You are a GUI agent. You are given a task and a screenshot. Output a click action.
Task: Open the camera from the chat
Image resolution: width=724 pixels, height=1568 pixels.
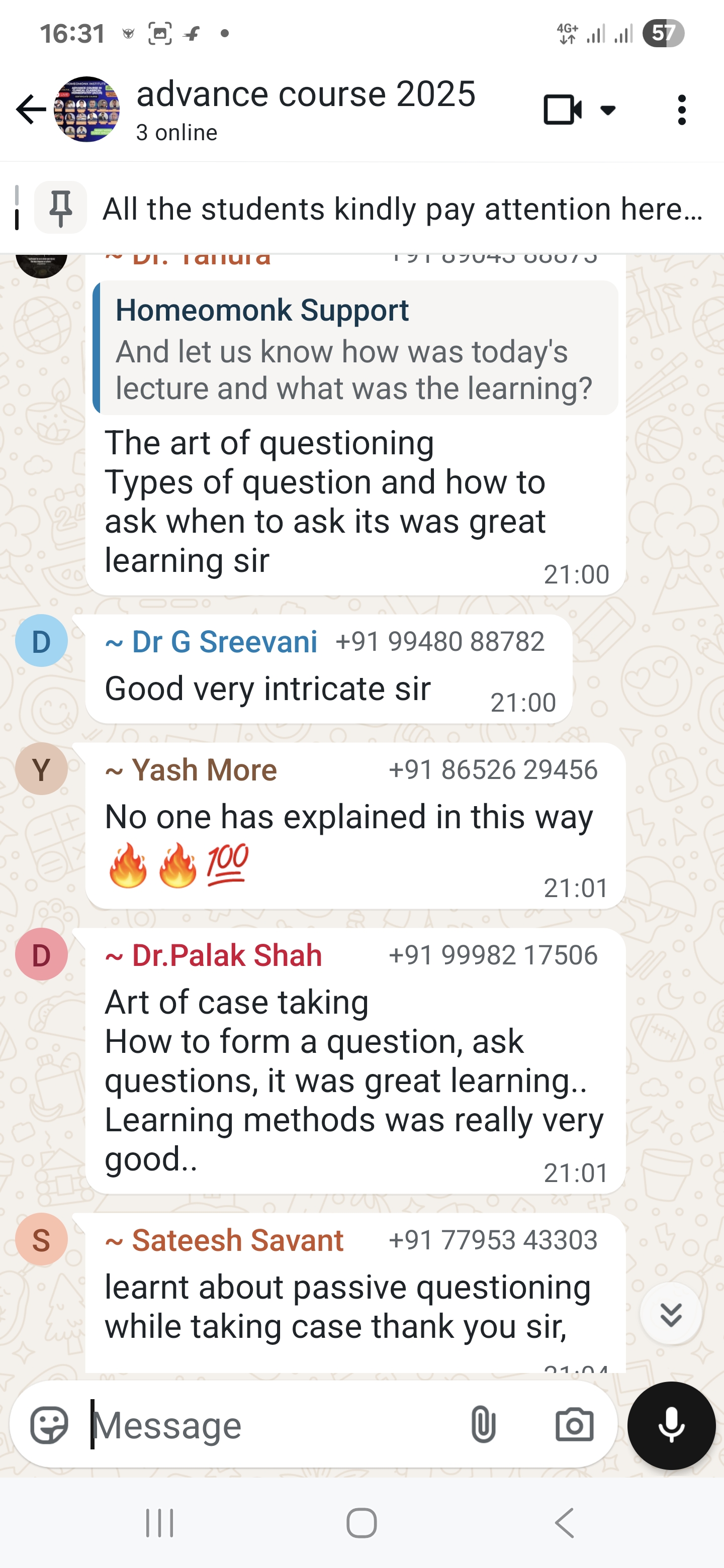coord(574,1424)
